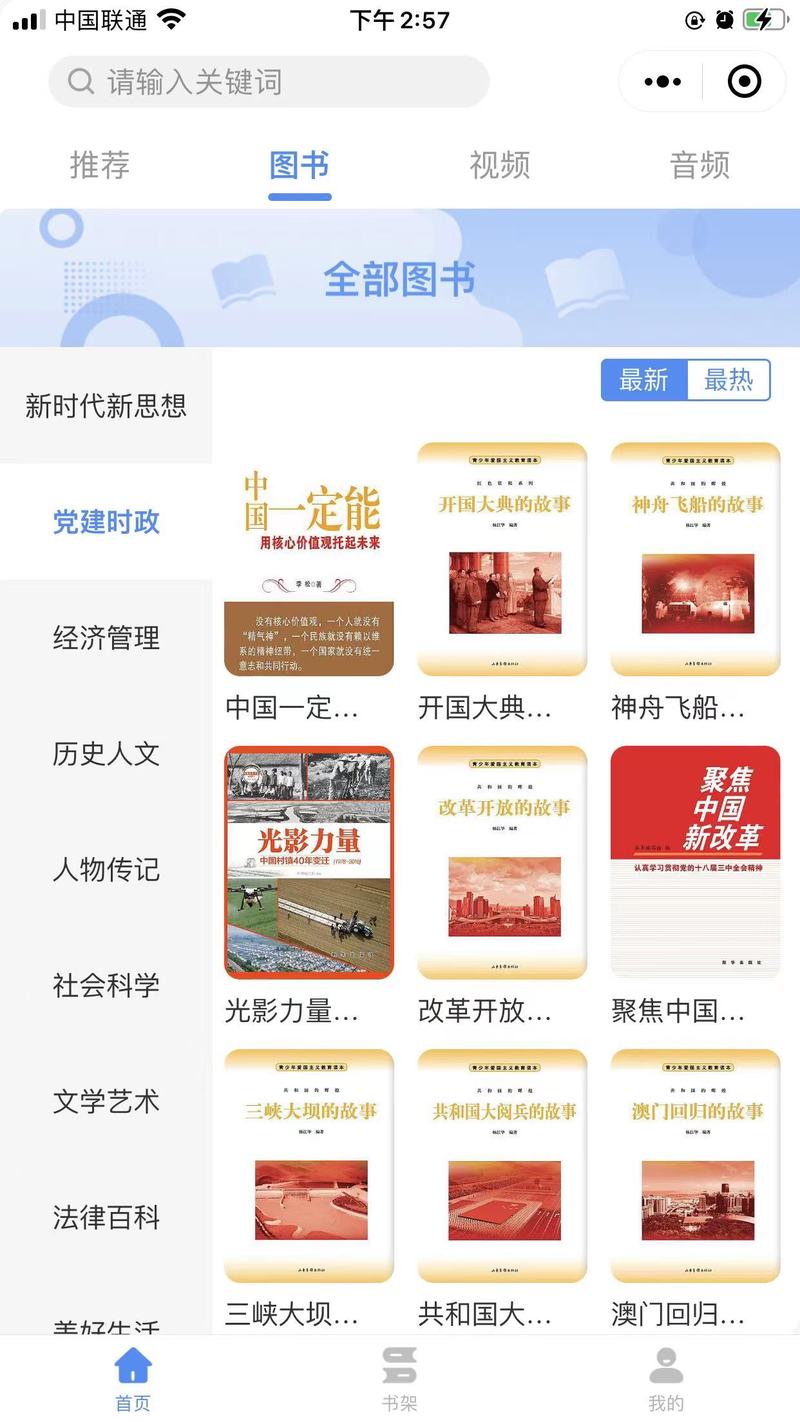Select the 历史人文 category
Image resolution: width=800 pixels, height=1422 pixels.
[x=106, y=754]
